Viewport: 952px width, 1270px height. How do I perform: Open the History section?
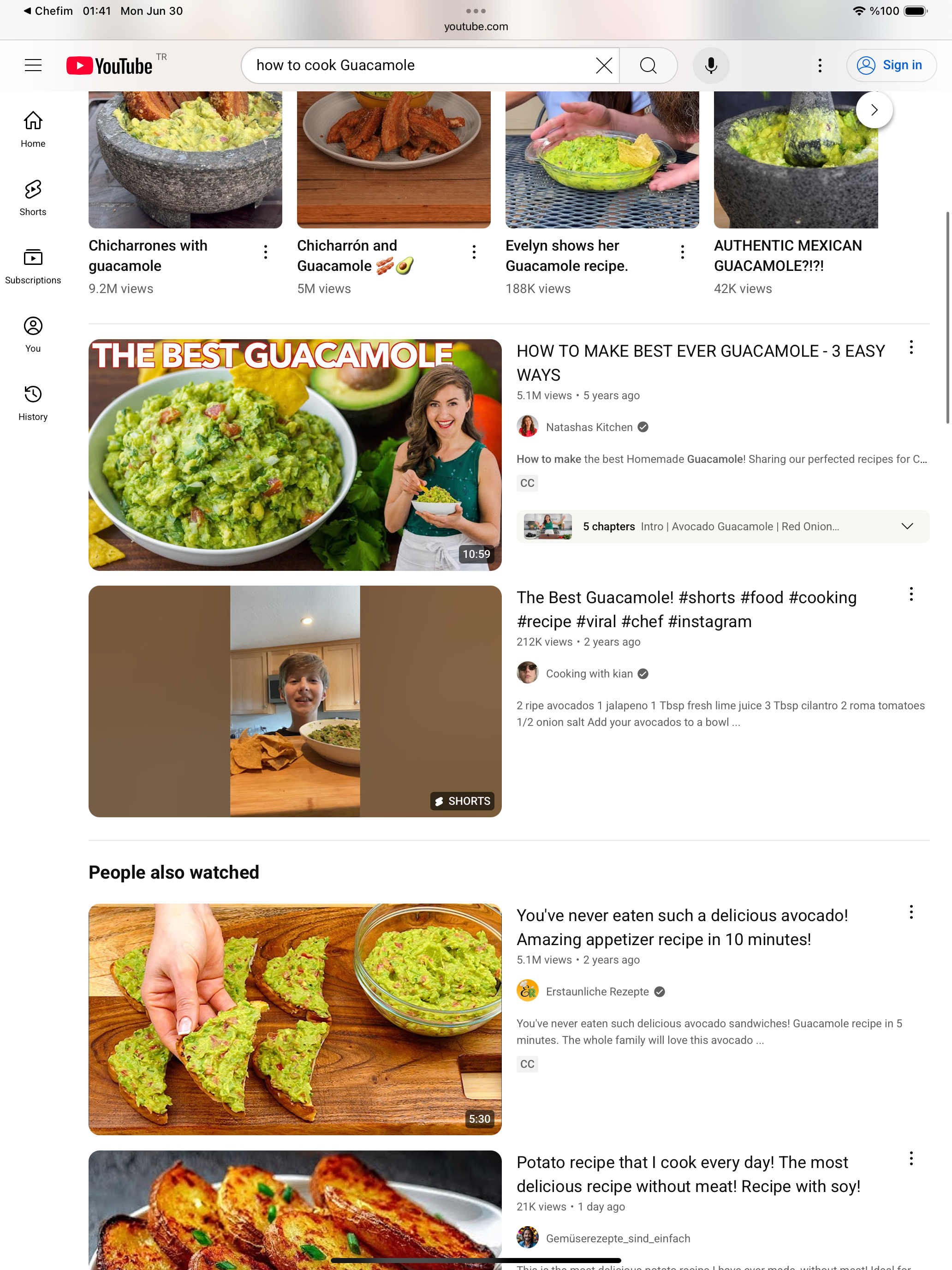[x=33, y=402]
